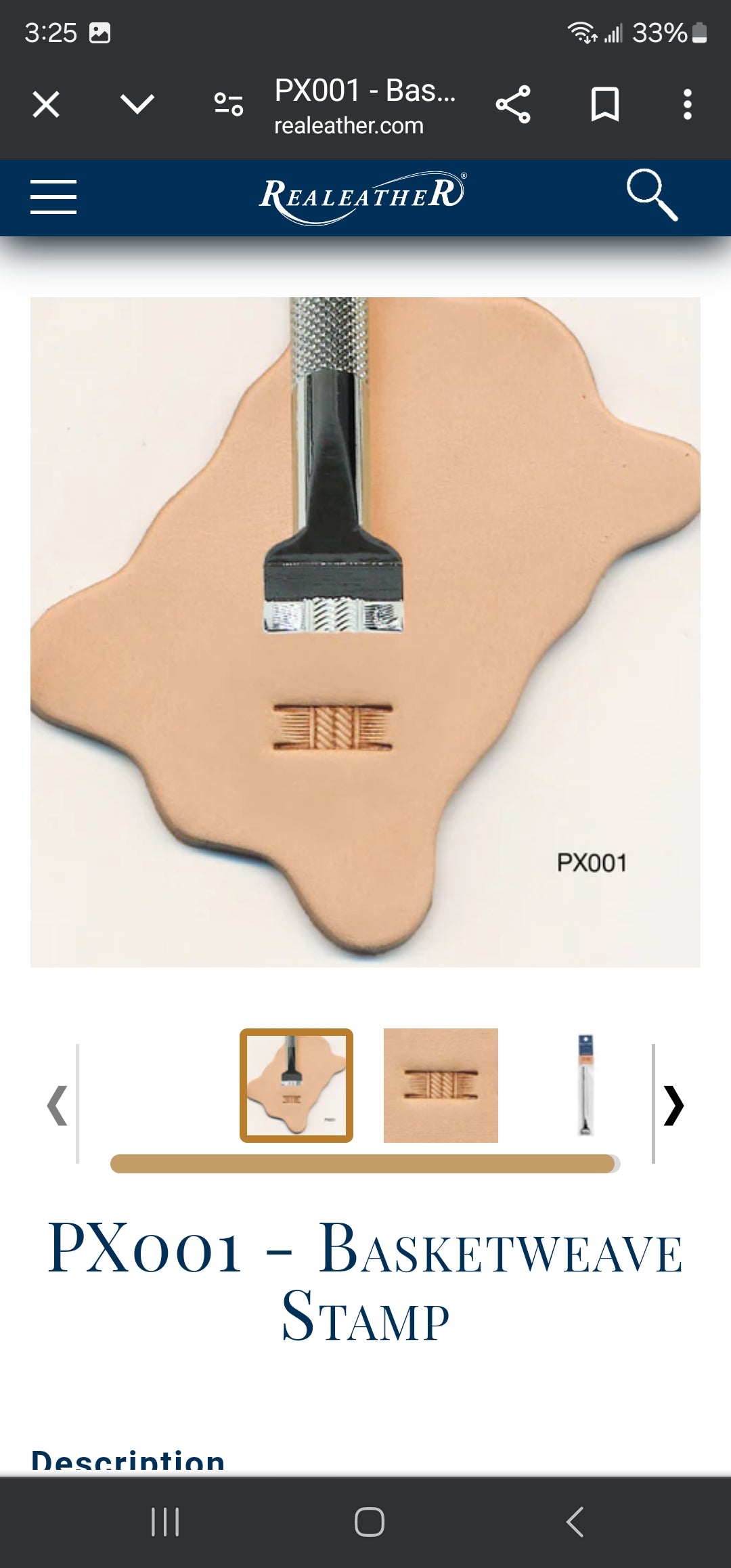Tap the gallery horizontal scrollbar
This screenshot has width=731, height=1568.
(x=365, y=1164)
